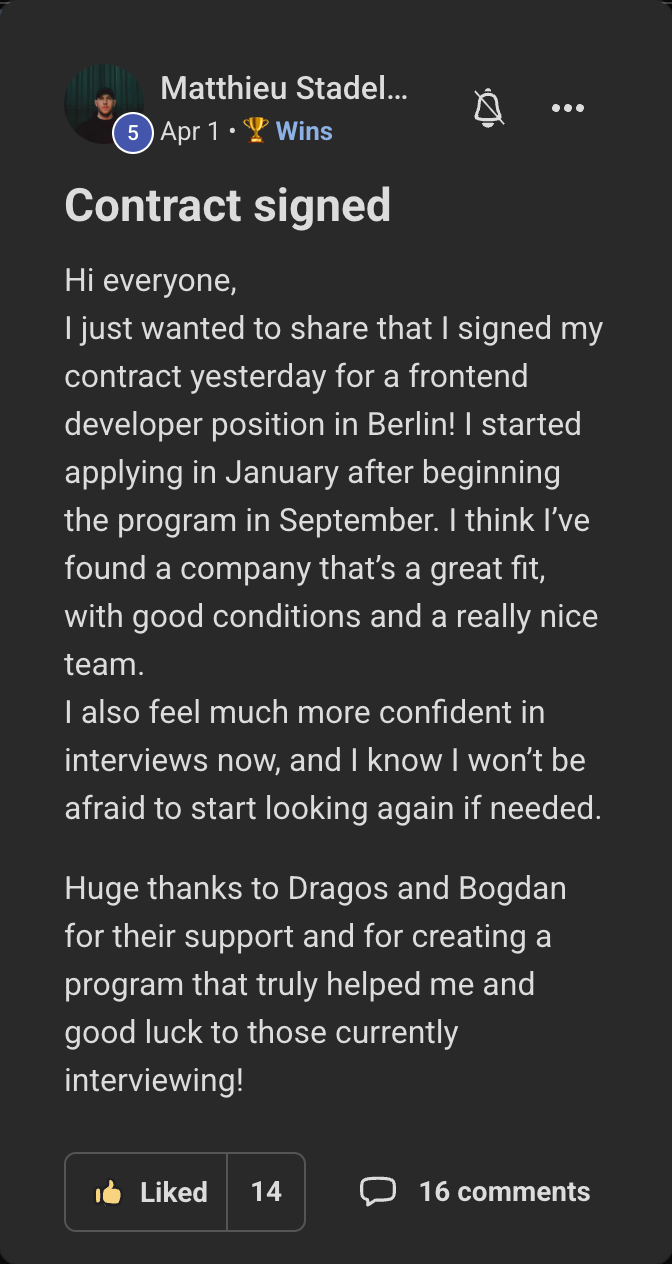The height and width of the screenshot is (1264, 672).
Task: Open the author name Matthieu Stadel…
Action: point(284,88)
